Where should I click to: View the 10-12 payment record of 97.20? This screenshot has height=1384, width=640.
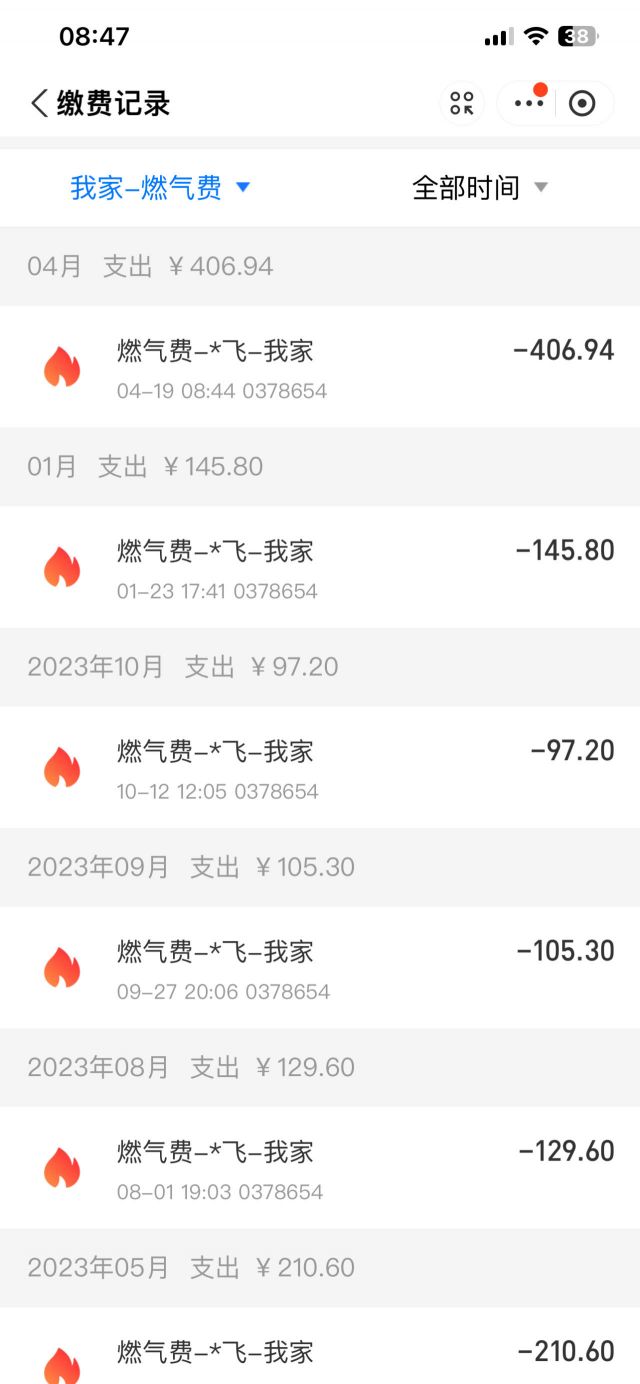point(320,766)
